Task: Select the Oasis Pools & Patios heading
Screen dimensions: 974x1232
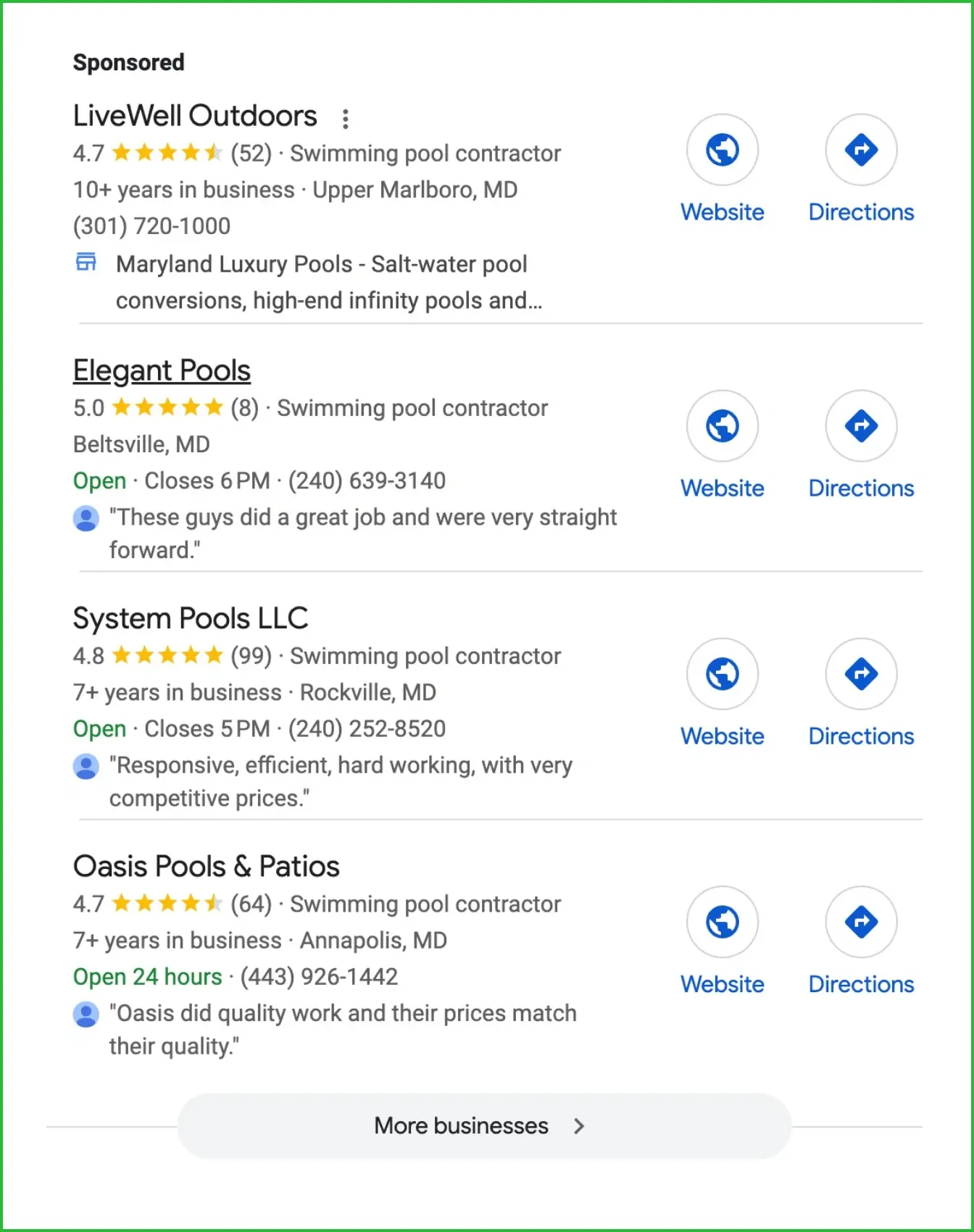Action: tap(206, 866)
